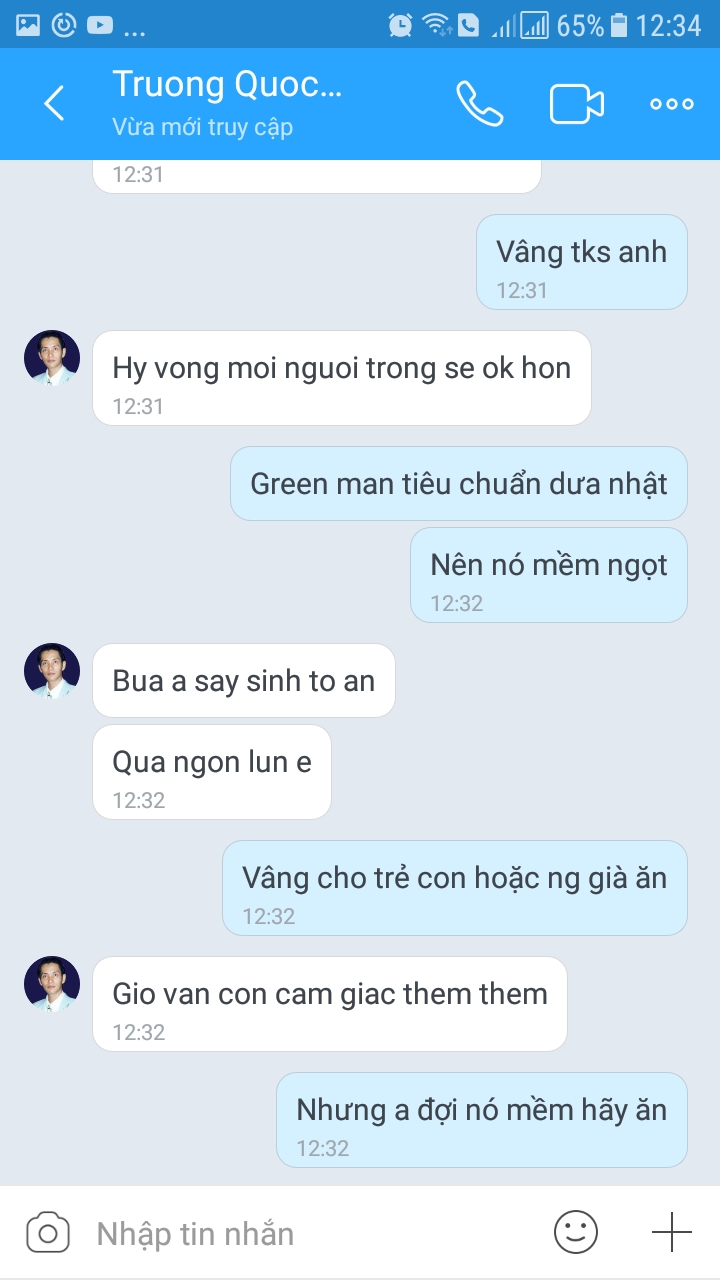
Task: Open Truong Quoc's contact info from the header
Action: (227, 102)
